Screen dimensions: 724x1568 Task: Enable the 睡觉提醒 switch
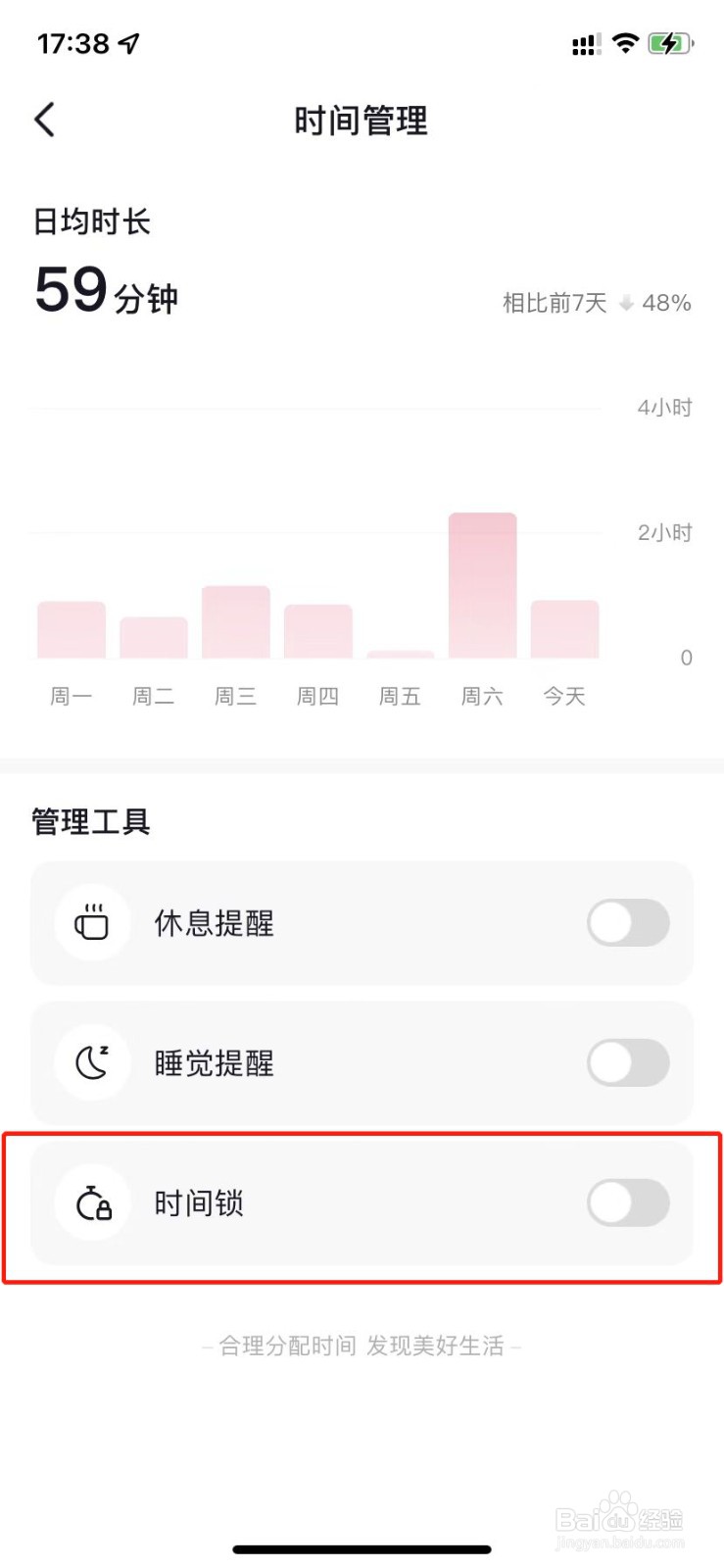pyautogui.click(x=627, y=1062)
